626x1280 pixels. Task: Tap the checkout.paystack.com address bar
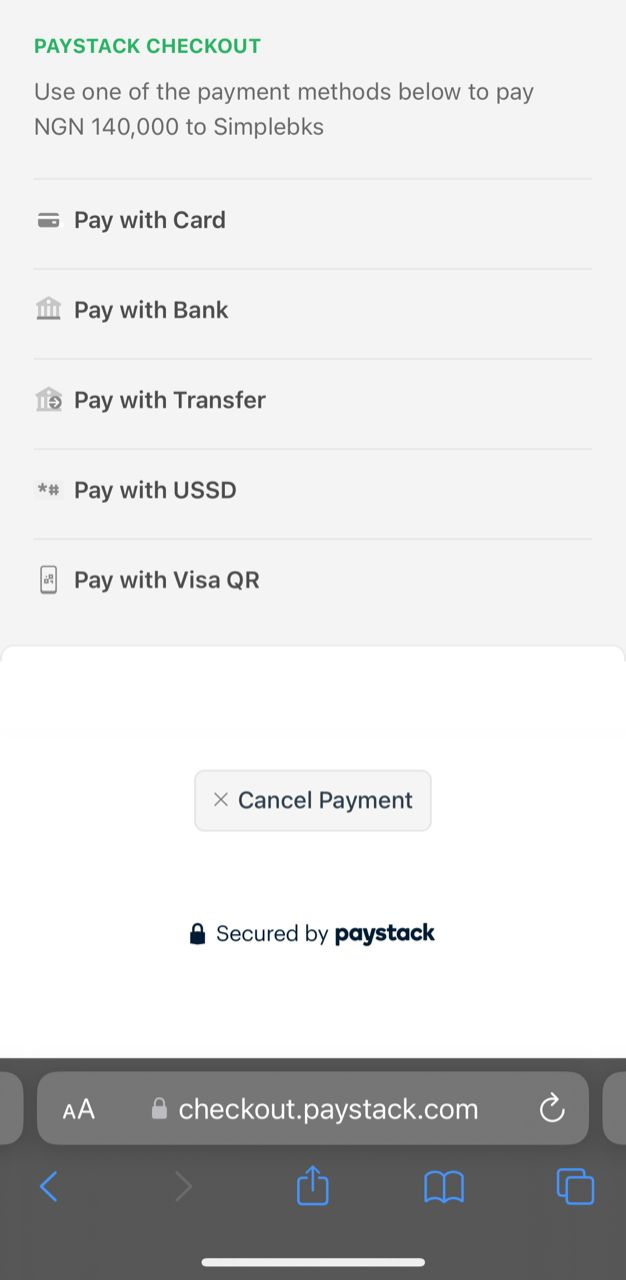tap(313, 1108)
